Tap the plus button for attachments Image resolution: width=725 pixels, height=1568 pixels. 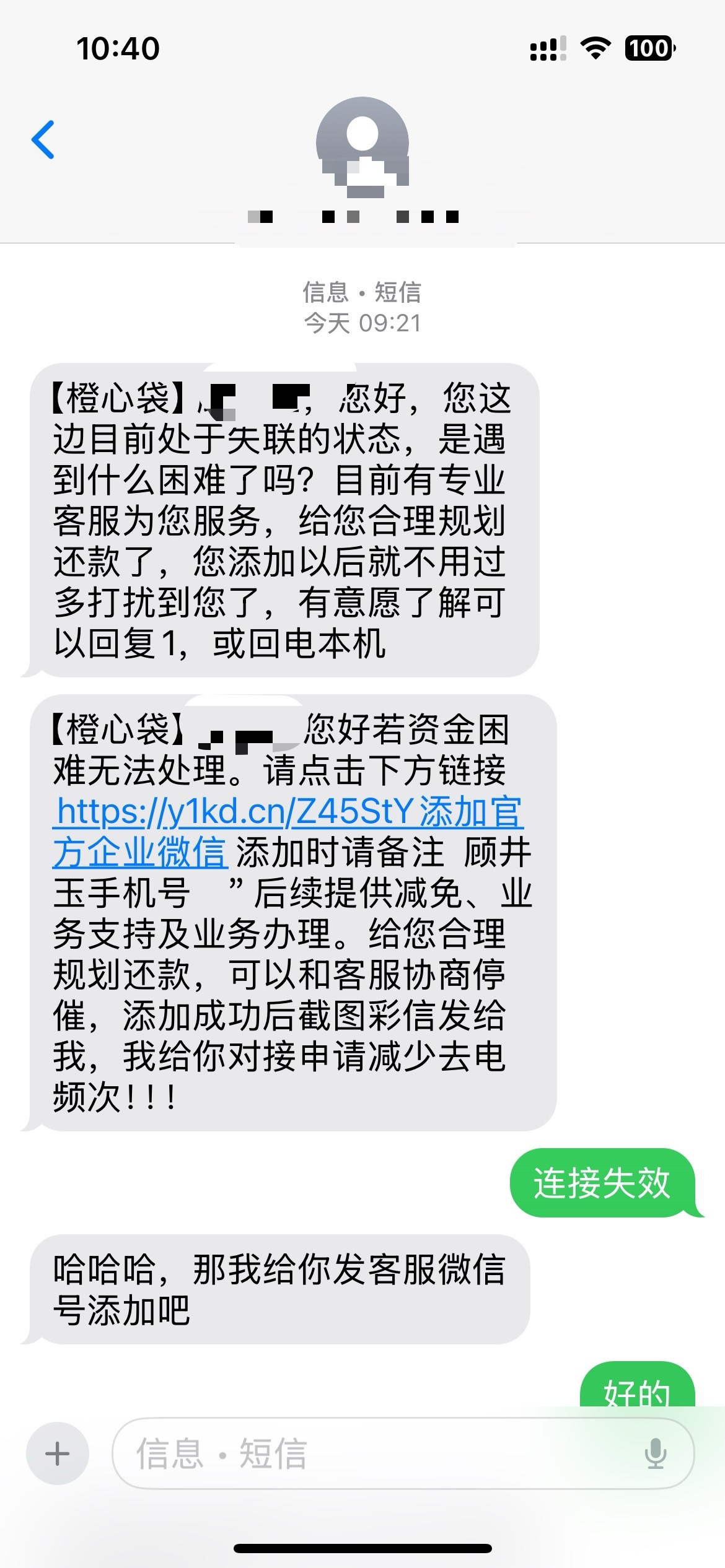(x=58, y=1453)
